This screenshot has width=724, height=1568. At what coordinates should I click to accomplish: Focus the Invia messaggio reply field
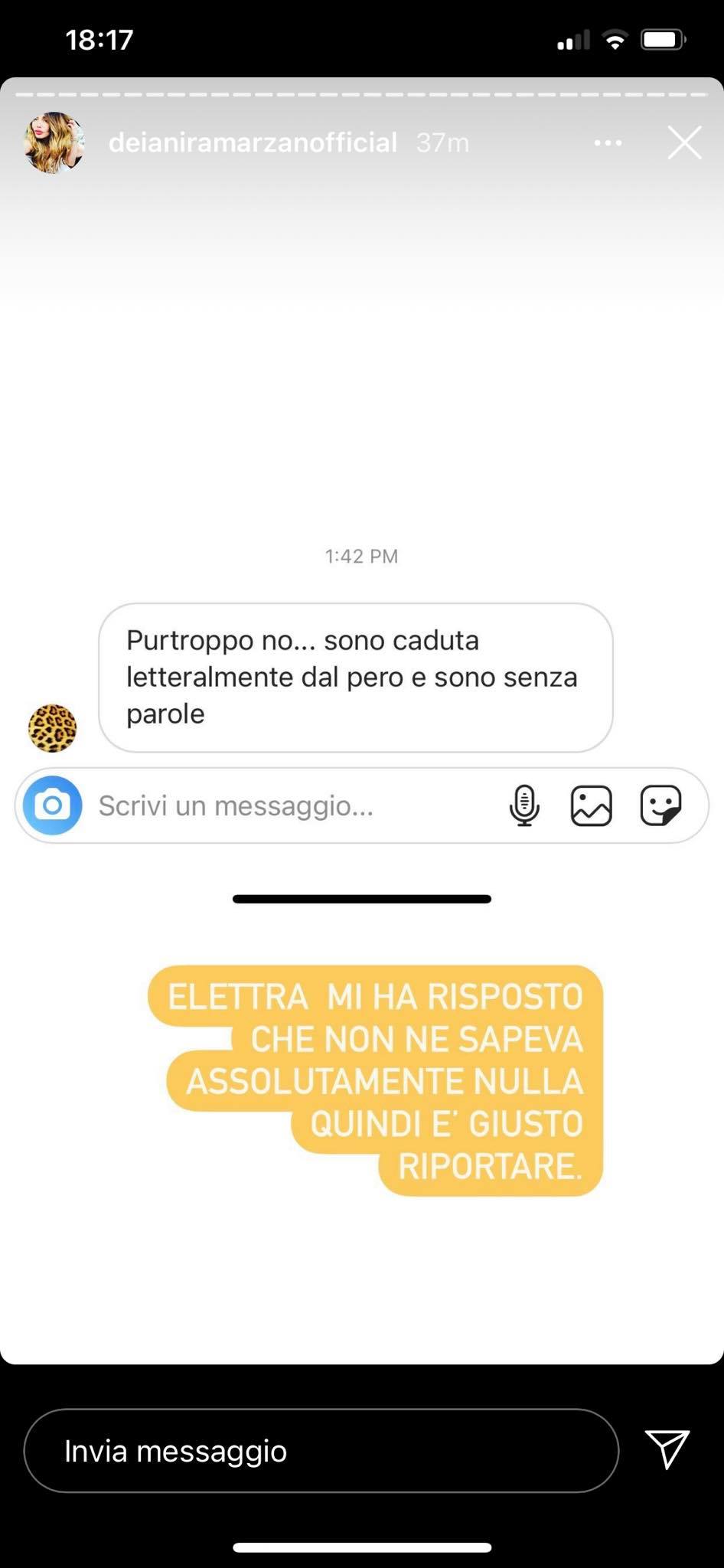pyautogui.click(x=321, y=1451)
